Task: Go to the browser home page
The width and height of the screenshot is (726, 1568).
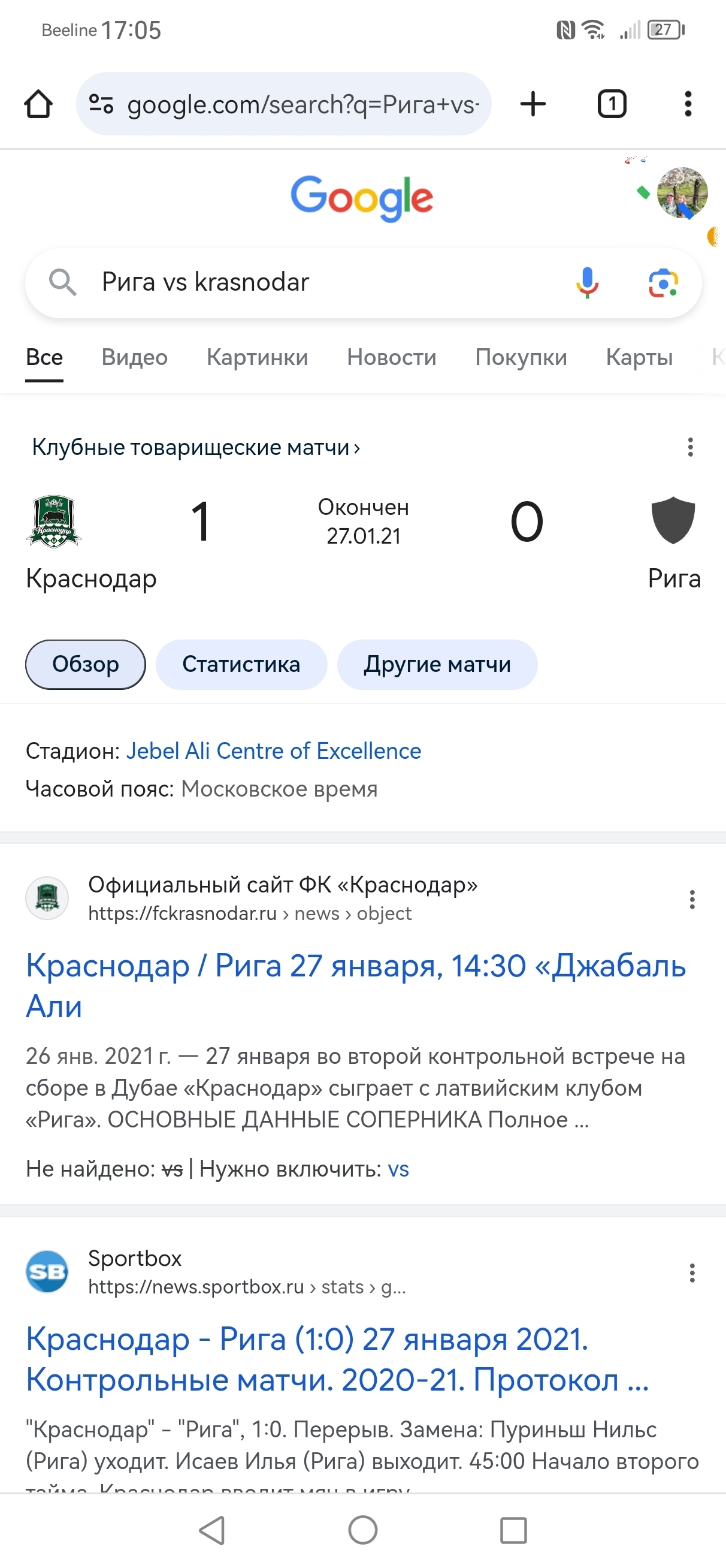Action: [x=38, y=104]
